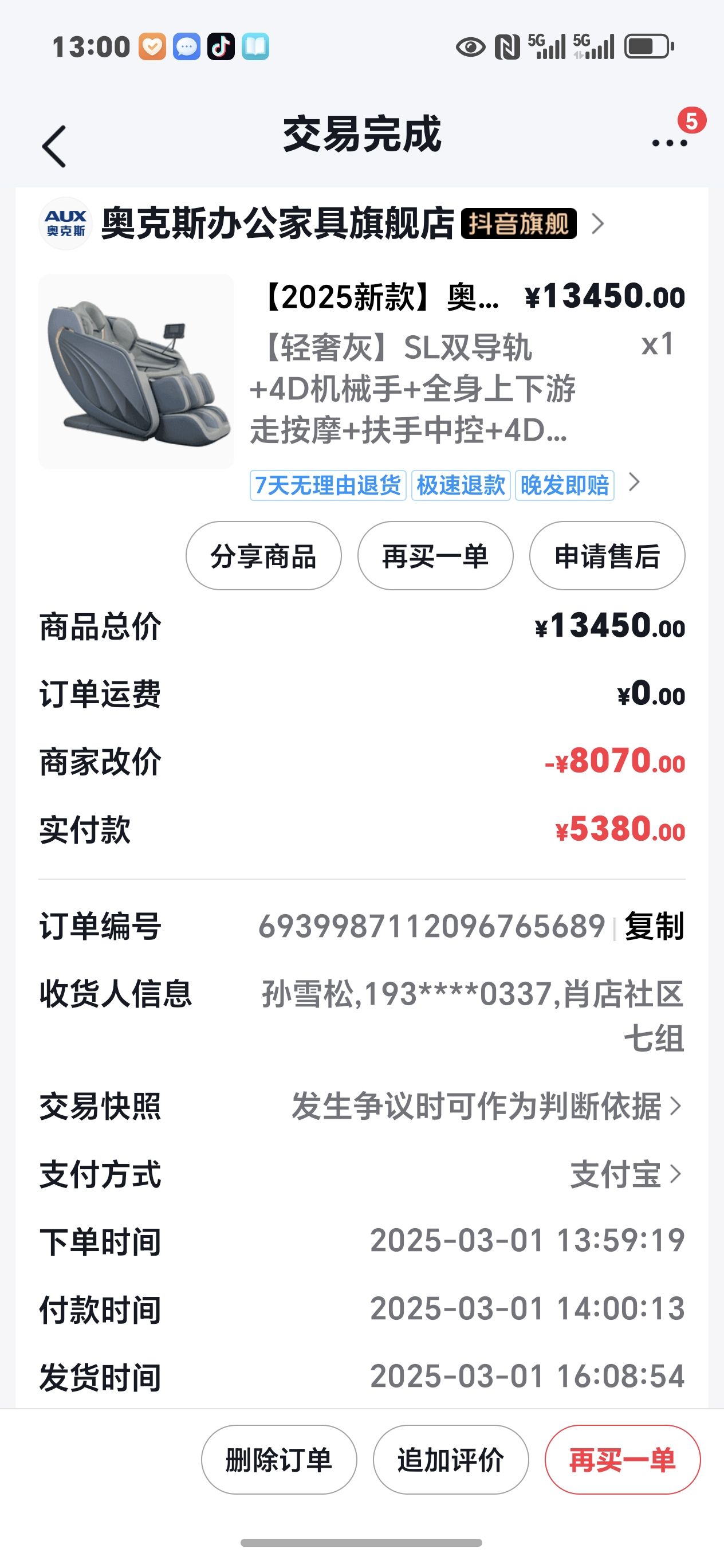724x1568 pixels.
Task: Tap the 分享商品 button
Action: pyautogui.click(x=263, y=556)
